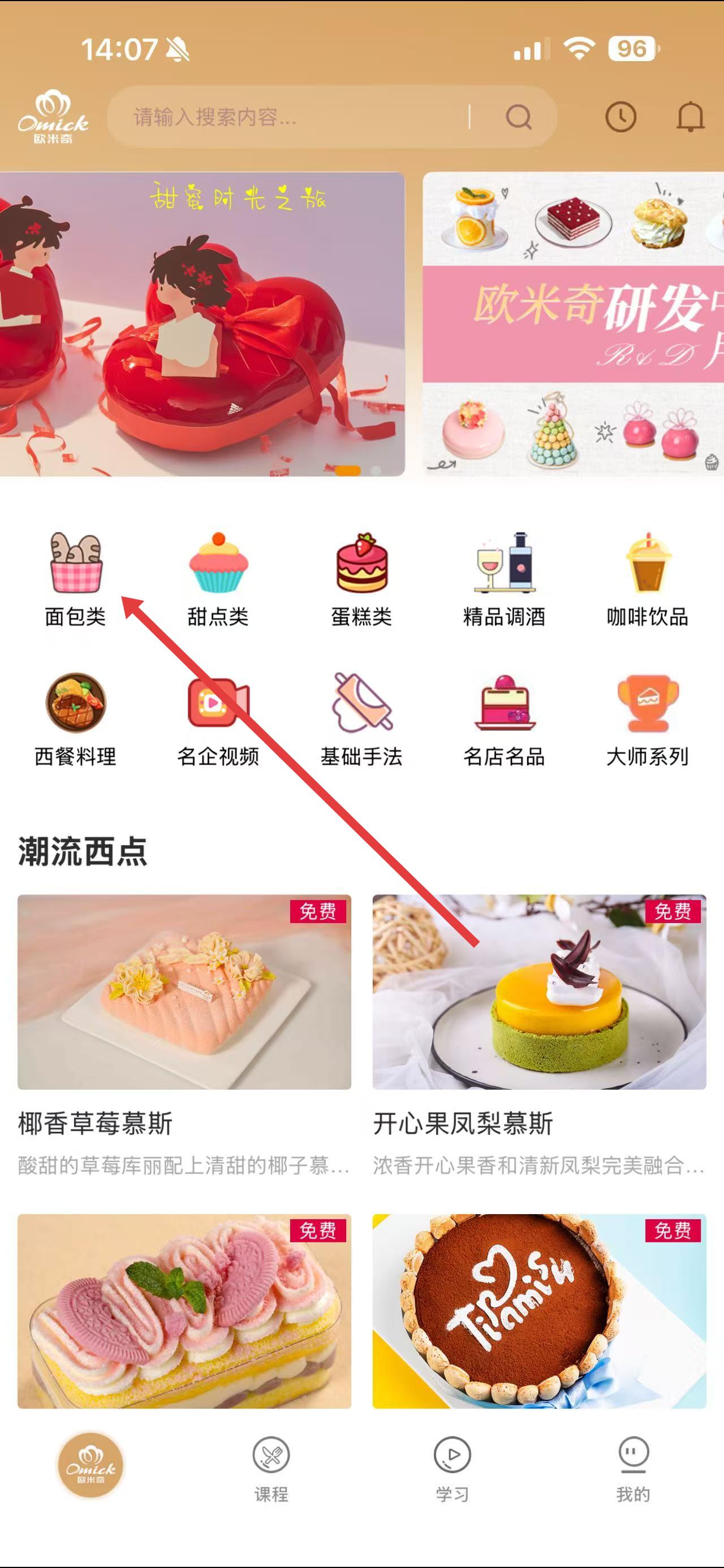
Task: Tap the magnifier search icon
Action: point(518,117)
